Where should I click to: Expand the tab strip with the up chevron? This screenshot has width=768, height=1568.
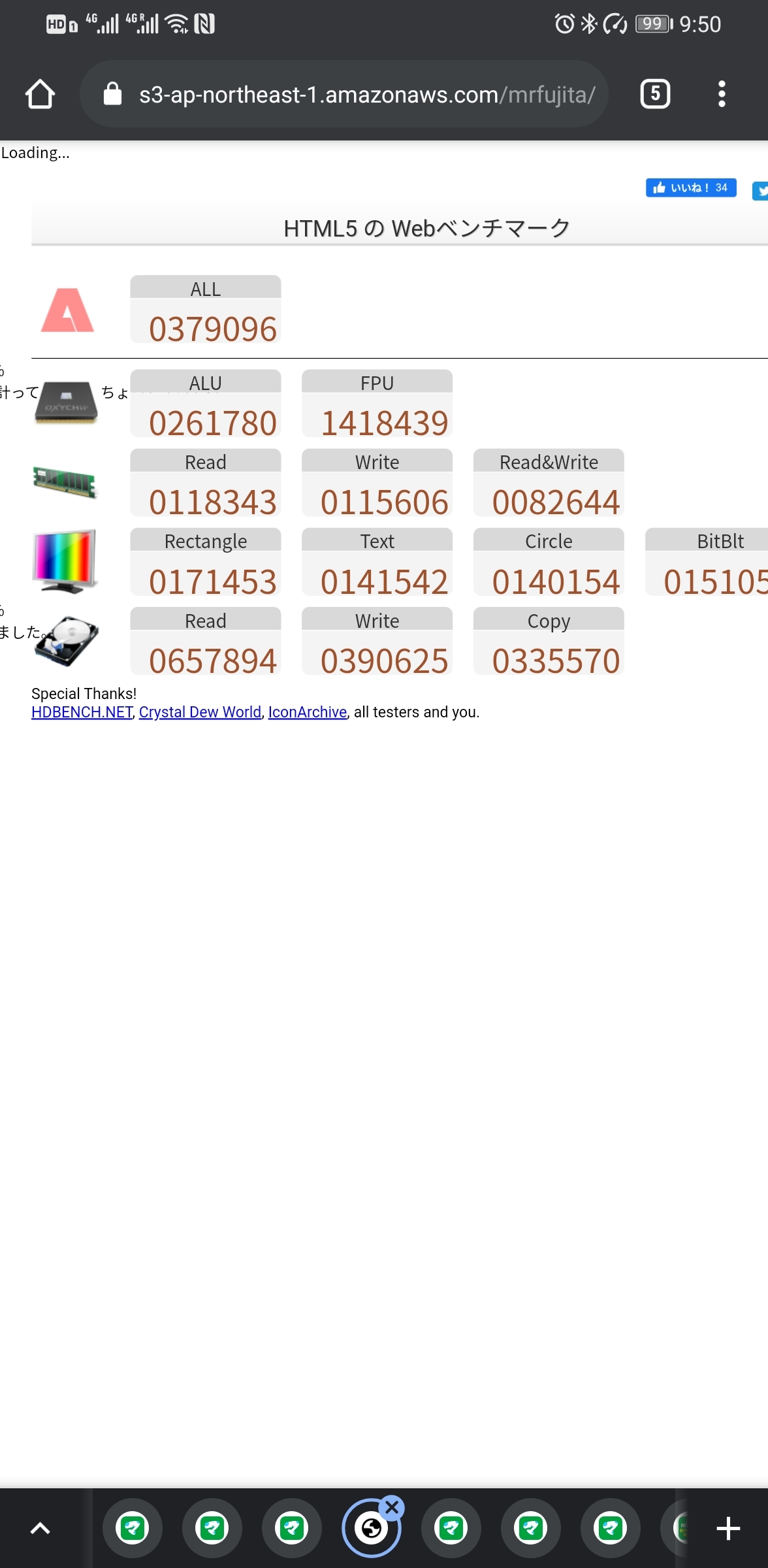pyautogui.click(x=40, y=1529)
